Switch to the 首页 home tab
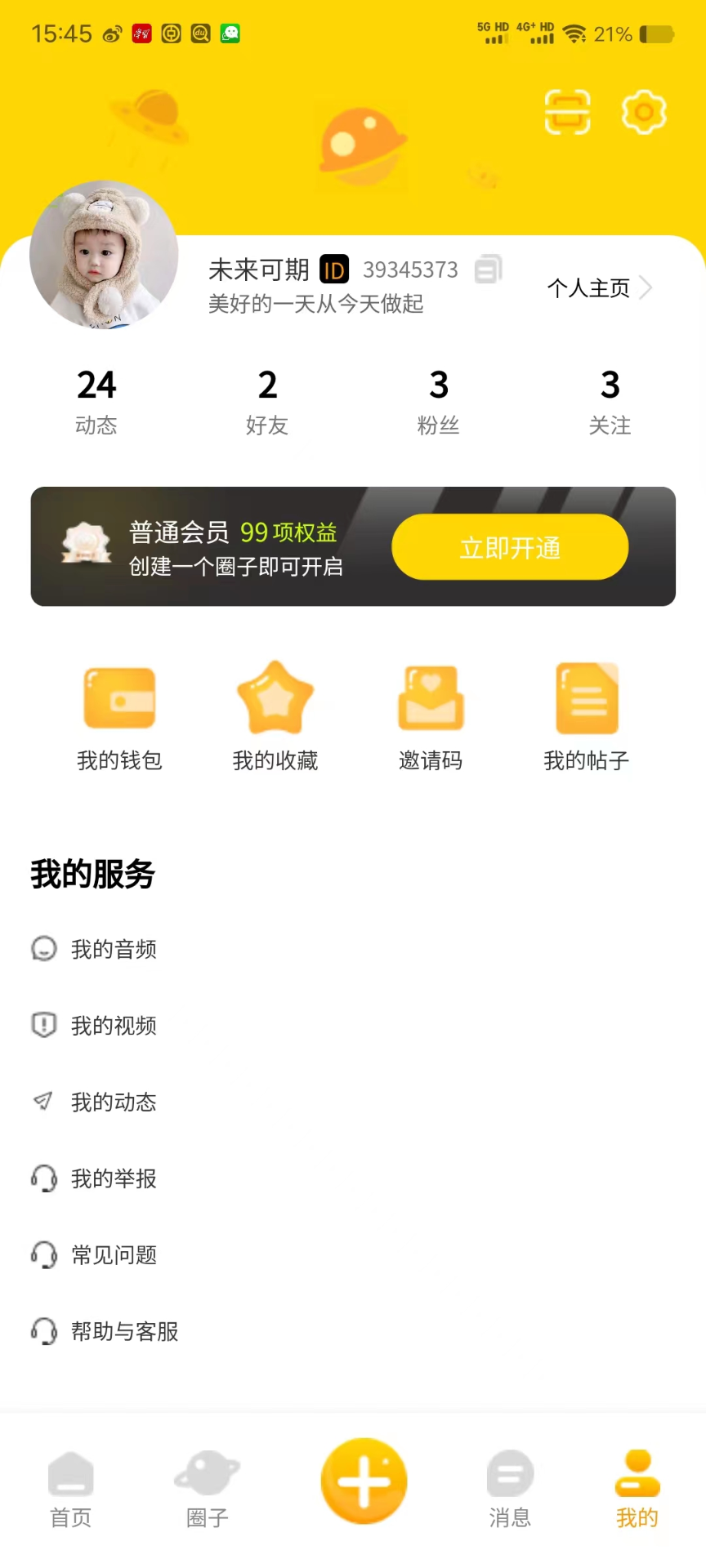This screenshot has height=1568, width=706. [71, 1490]
